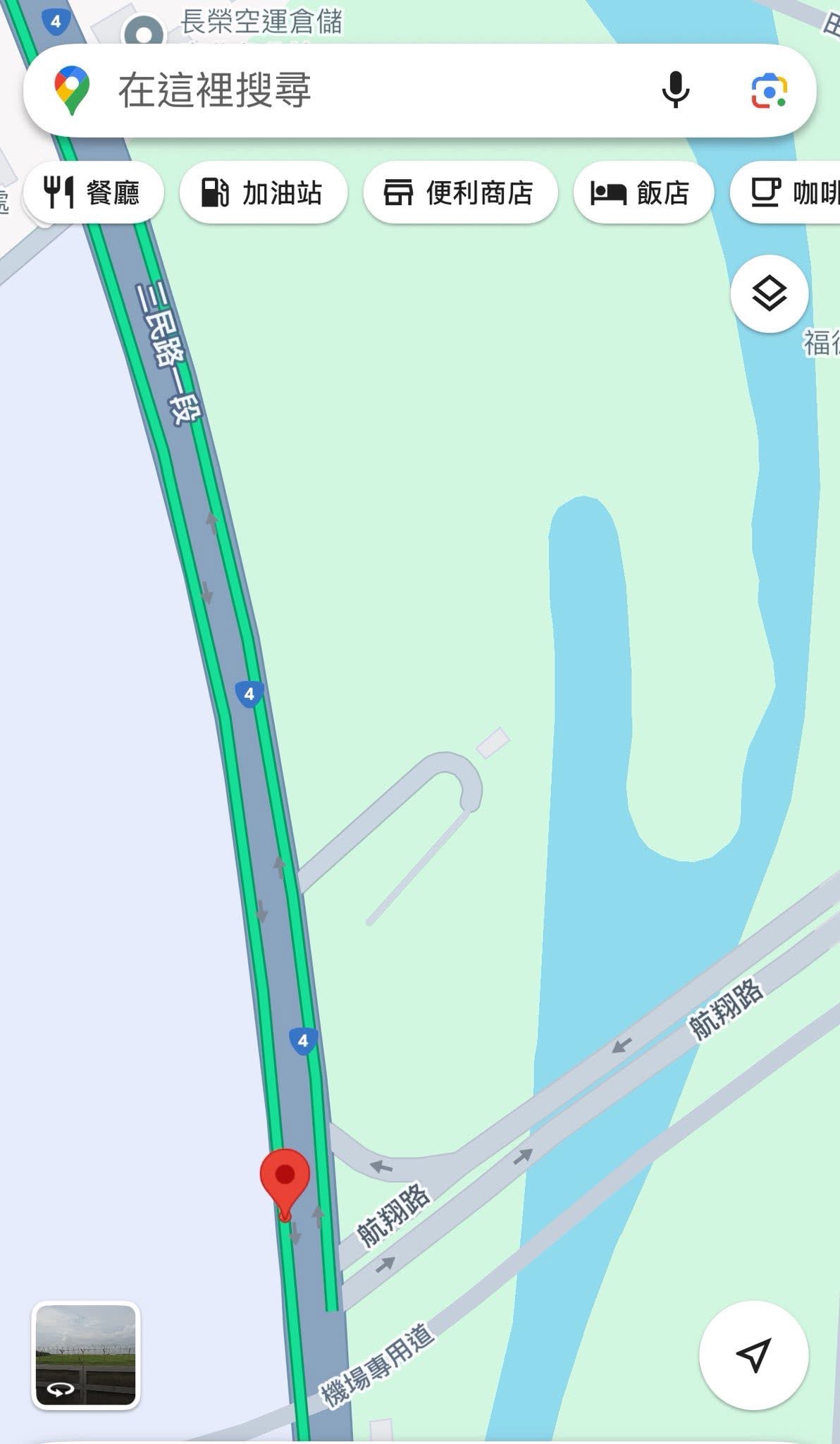
Task: Center the map on my location
Action: pos(753,1354)
